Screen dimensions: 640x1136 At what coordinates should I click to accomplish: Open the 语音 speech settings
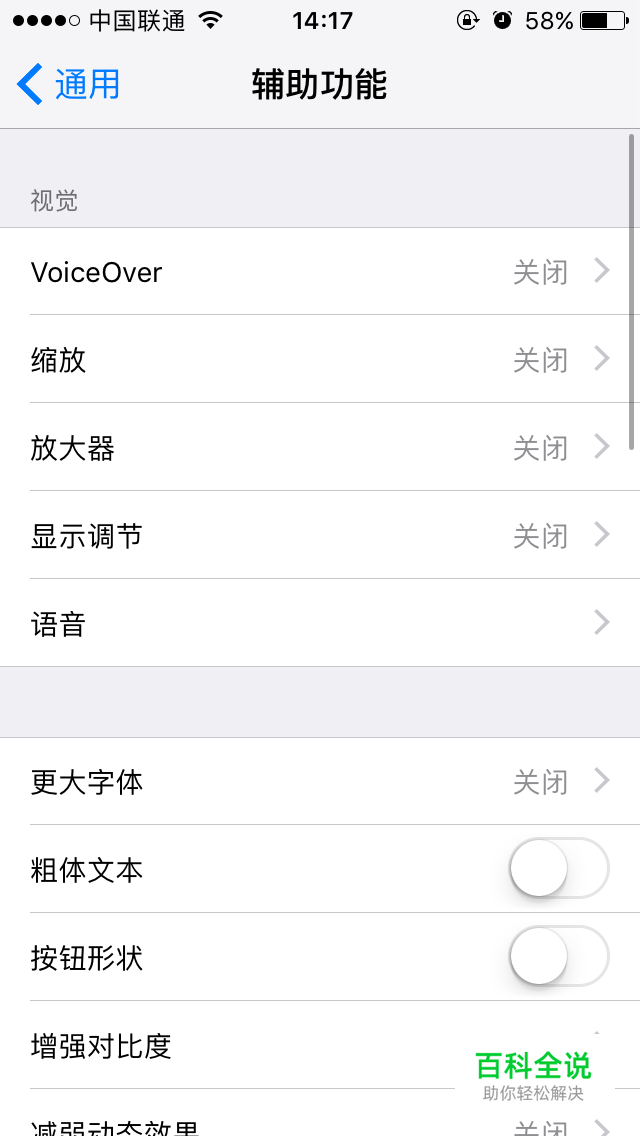[320, 623]
